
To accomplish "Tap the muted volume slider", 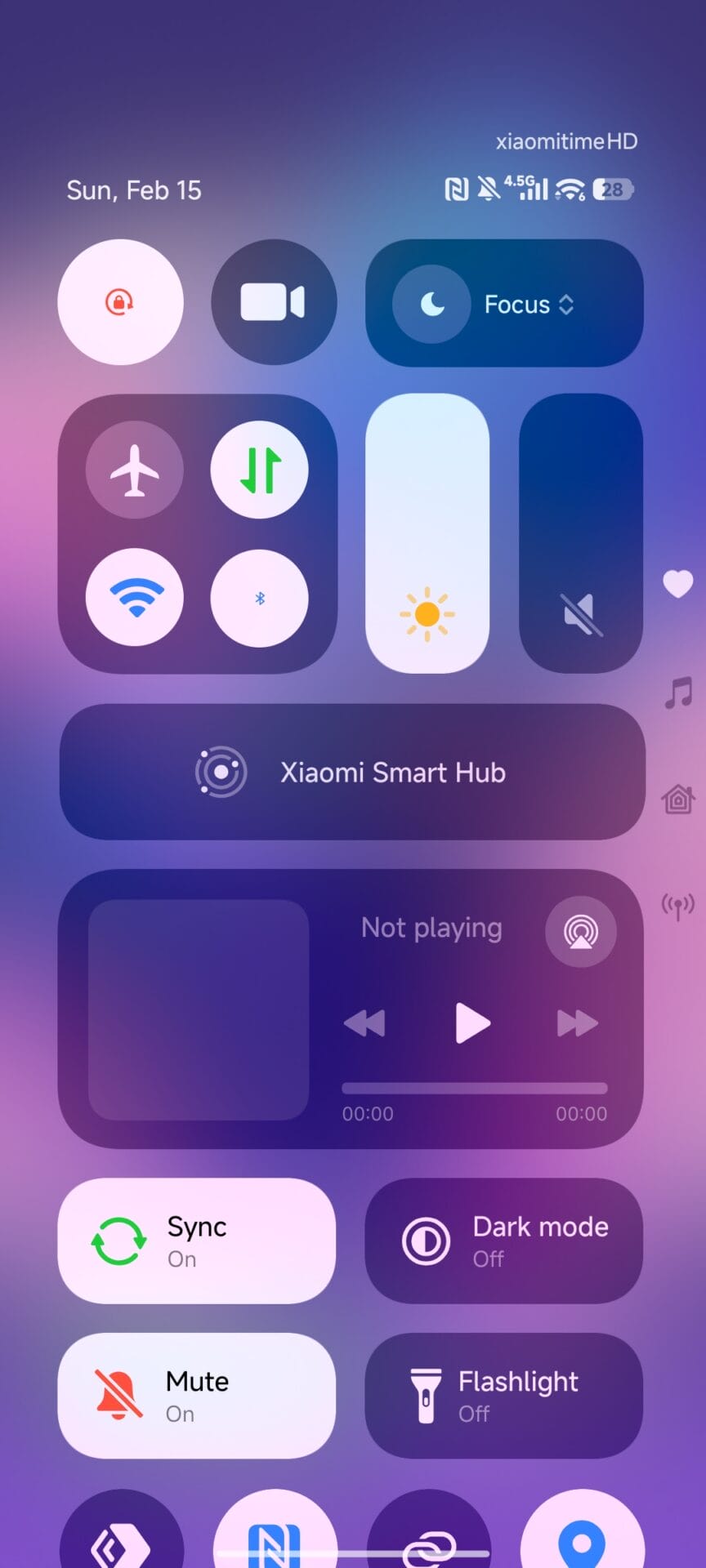I will point(581,533).
